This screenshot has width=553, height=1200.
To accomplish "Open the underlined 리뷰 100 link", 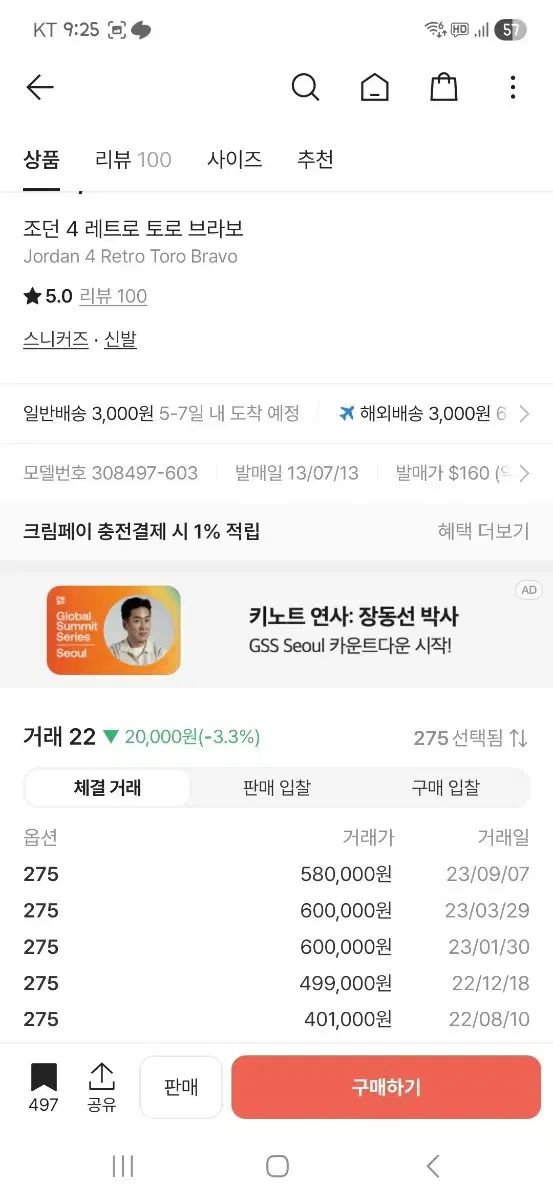I will [113, 296].
